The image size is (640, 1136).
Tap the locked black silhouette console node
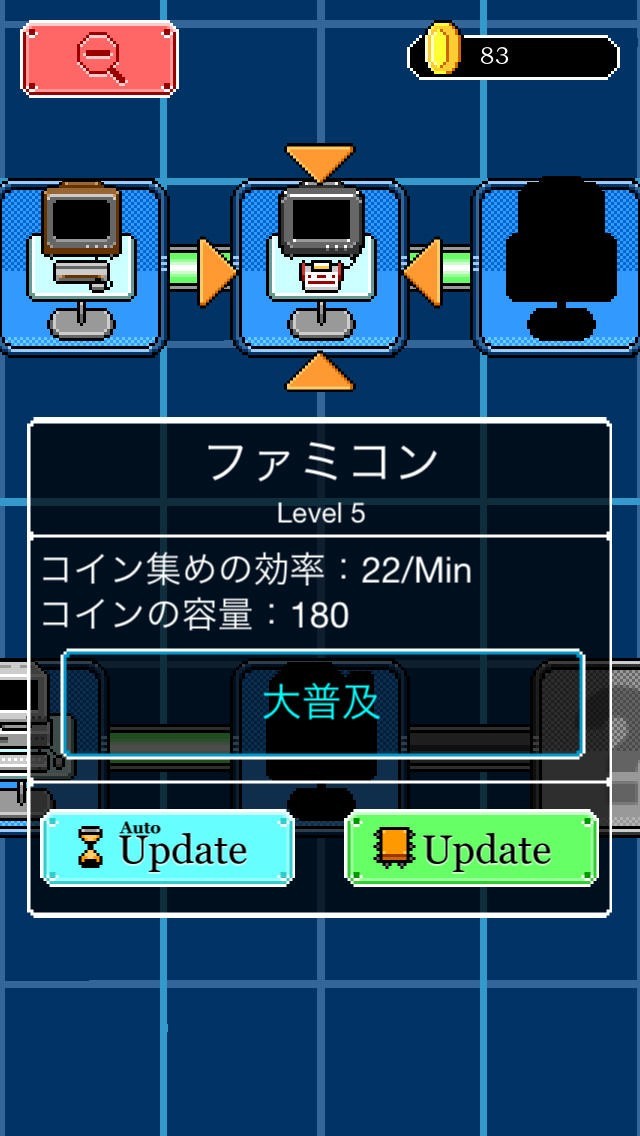click(559, 267)
